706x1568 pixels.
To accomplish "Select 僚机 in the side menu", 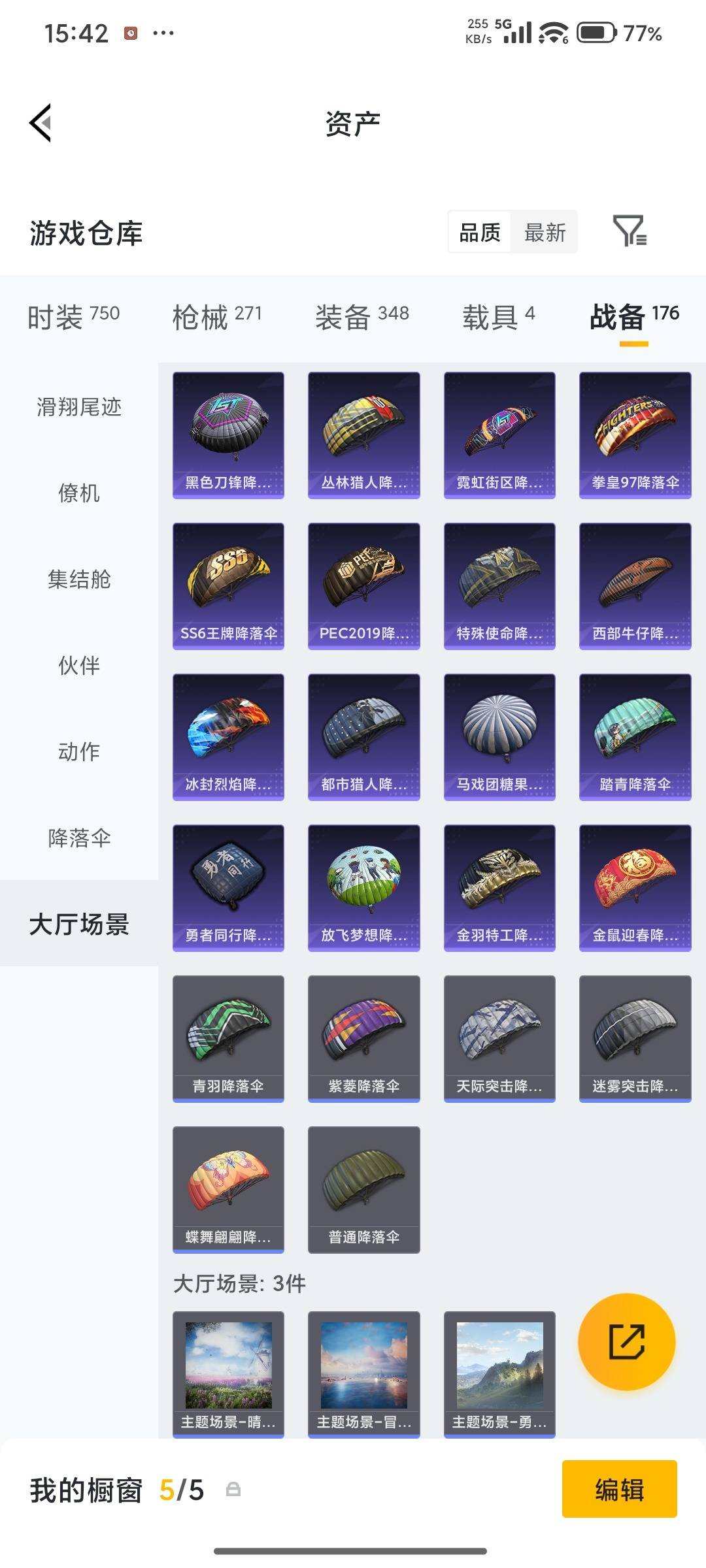I will (79, 493).
